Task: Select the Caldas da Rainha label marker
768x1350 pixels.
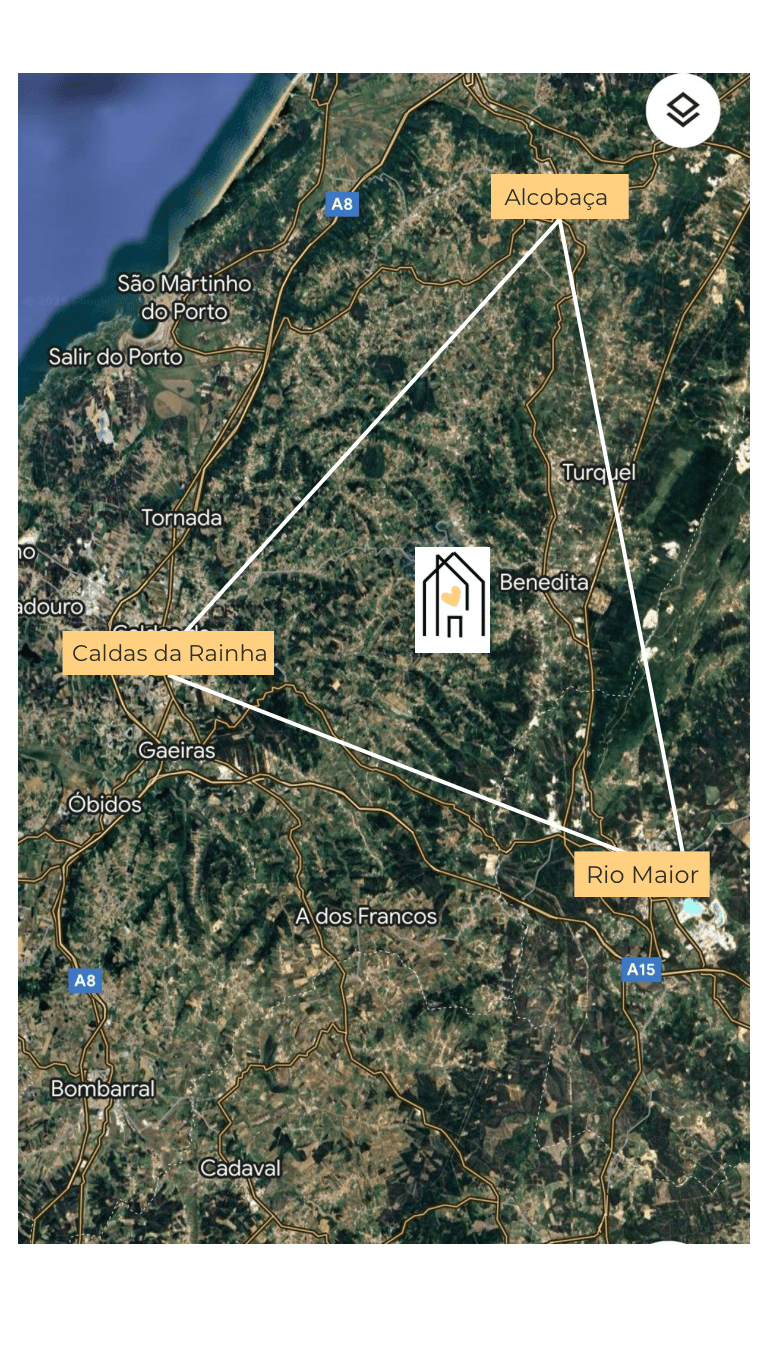Action: [x=168, y=652]
